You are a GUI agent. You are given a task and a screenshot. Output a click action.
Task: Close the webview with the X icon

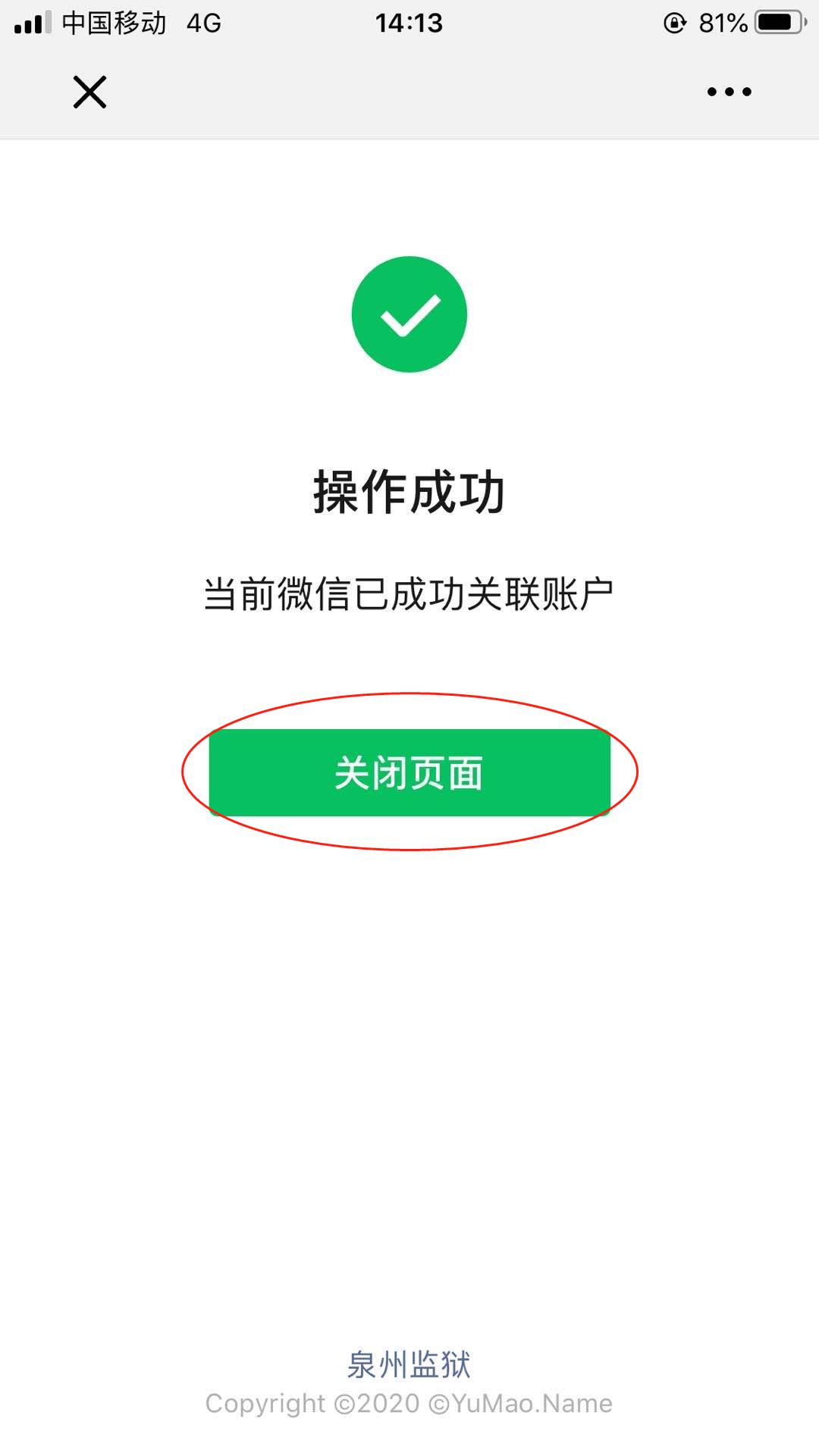[x=89, y=92]
